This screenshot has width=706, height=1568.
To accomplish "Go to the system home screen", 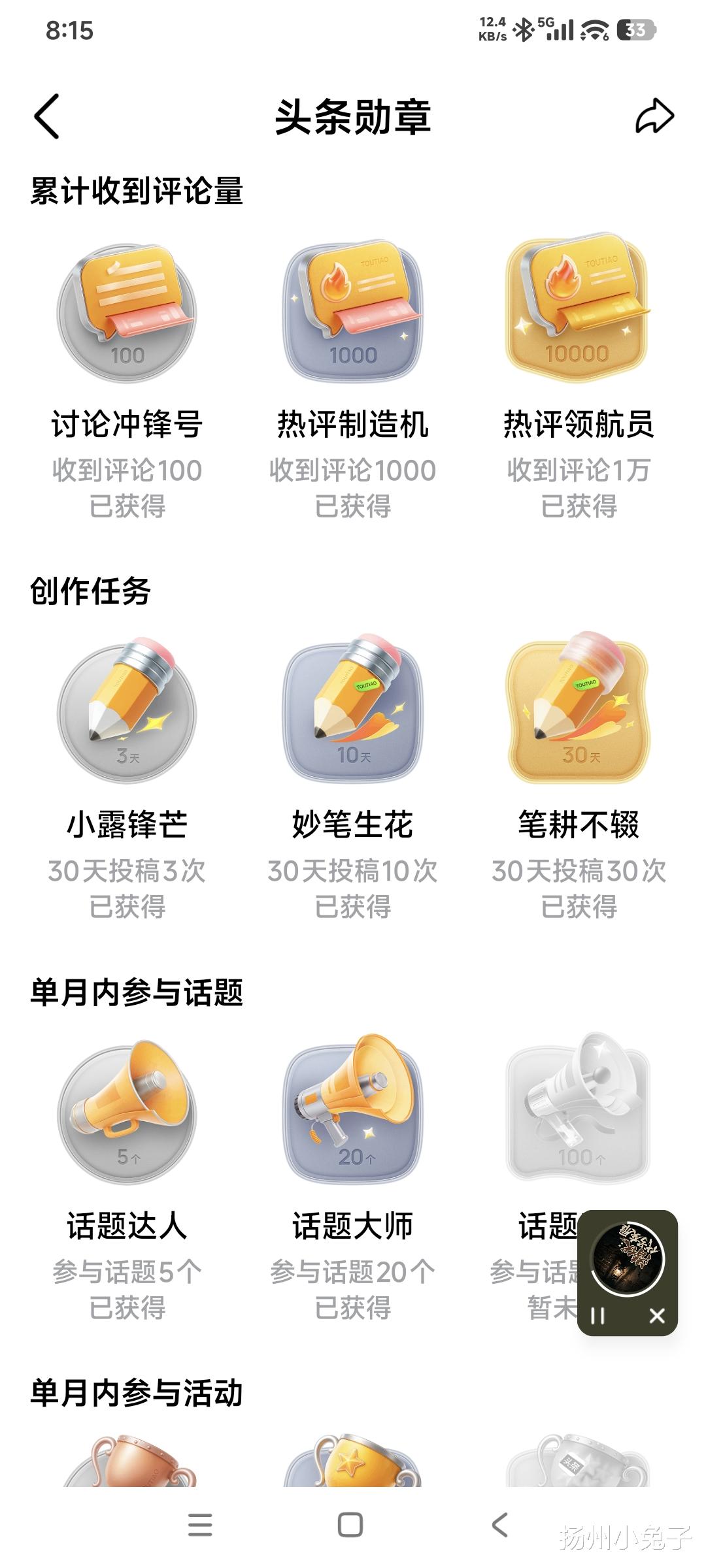I will [x=350, y=1526].
